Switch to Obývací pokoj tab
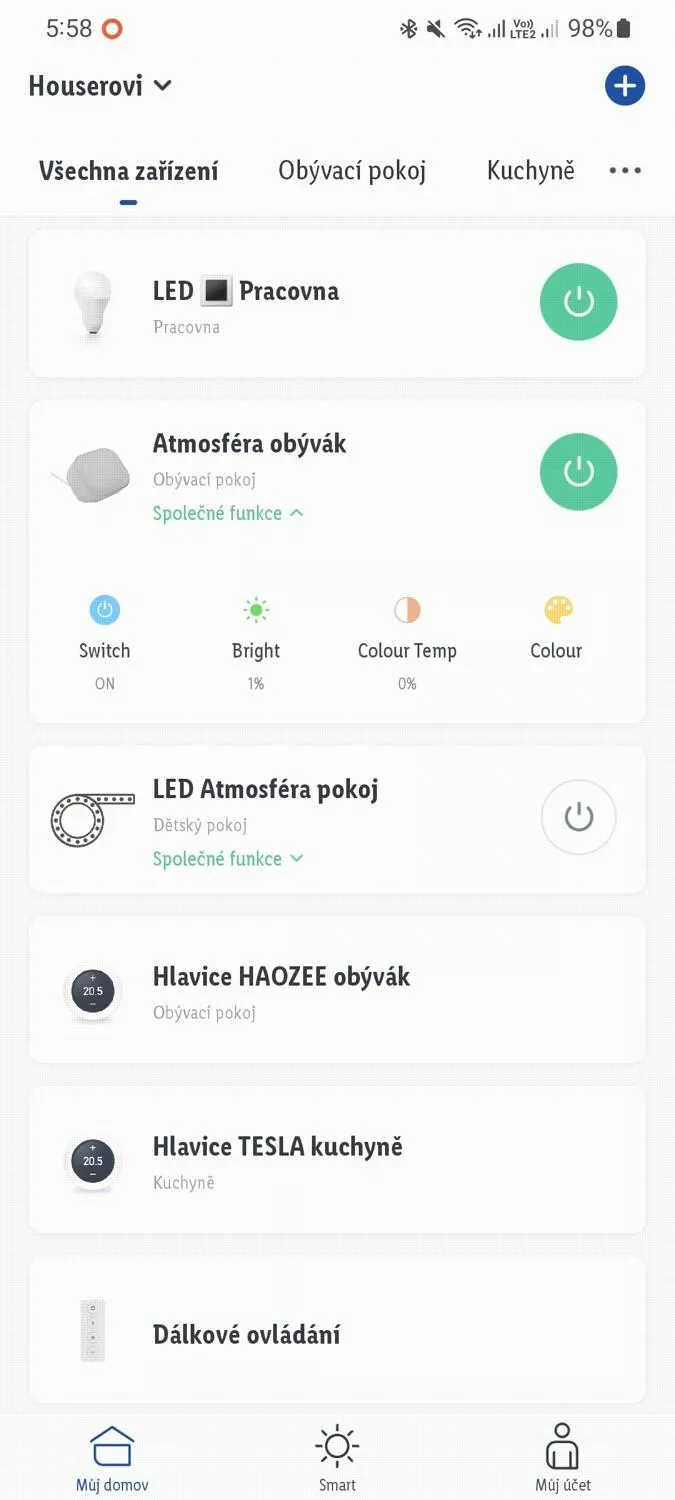The image size is (675, 1500). (x=352, y=171)
